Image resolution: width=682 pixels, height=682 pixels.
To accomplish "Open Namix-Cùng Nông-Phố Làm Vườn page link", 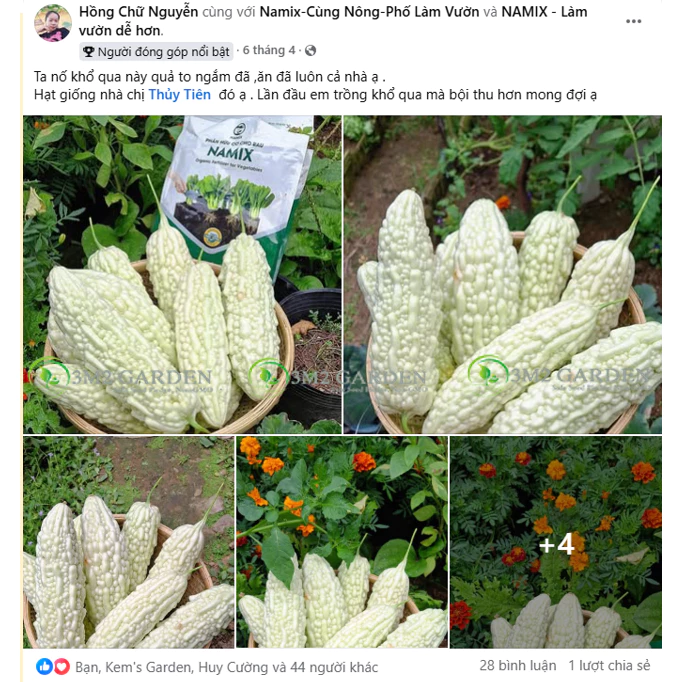I will (369, 12).
